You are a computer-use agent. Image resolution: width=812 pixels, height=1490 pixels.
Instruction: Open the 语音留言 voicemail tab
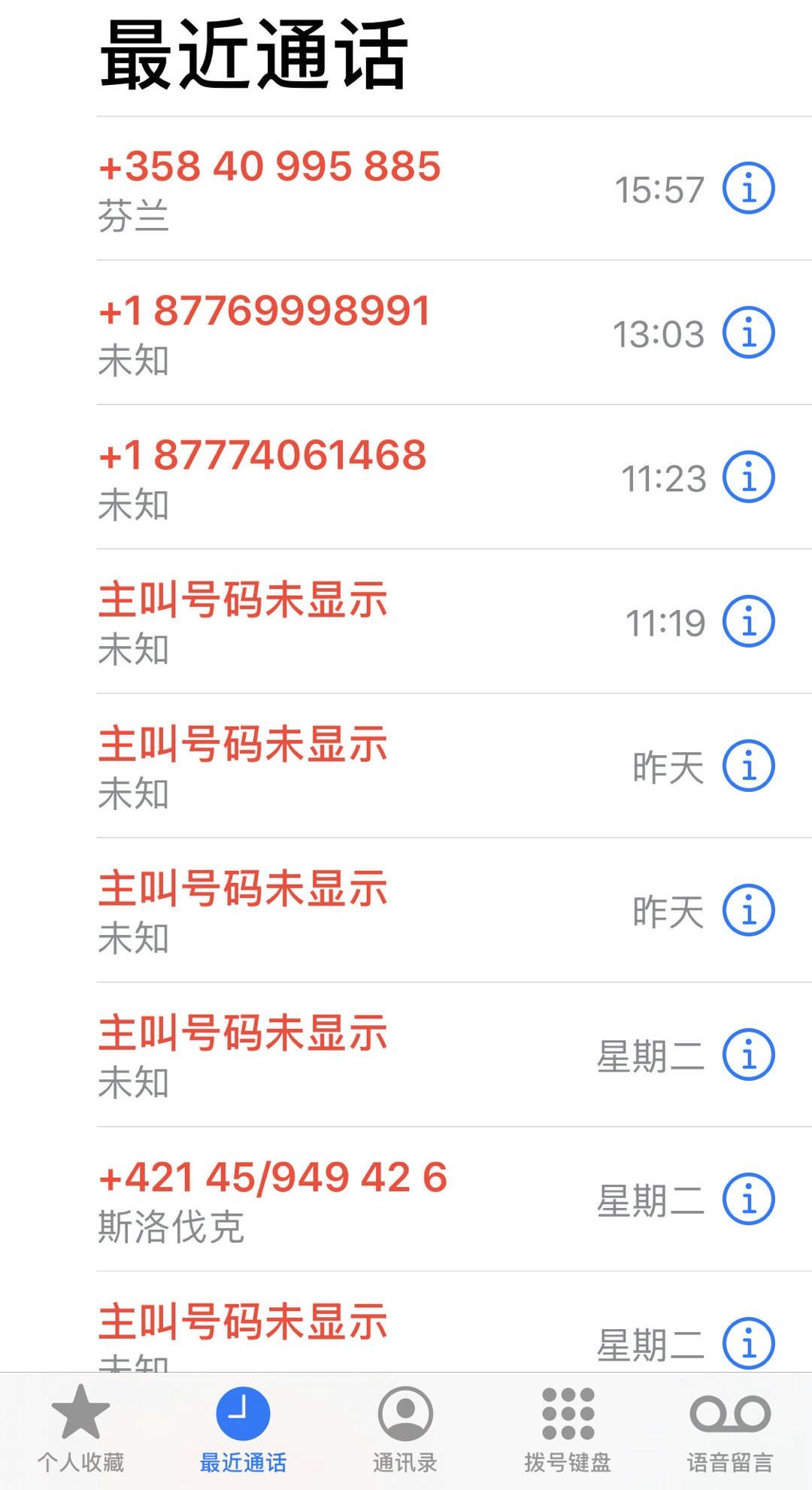pyautogui.click(x=730, y=1429)
